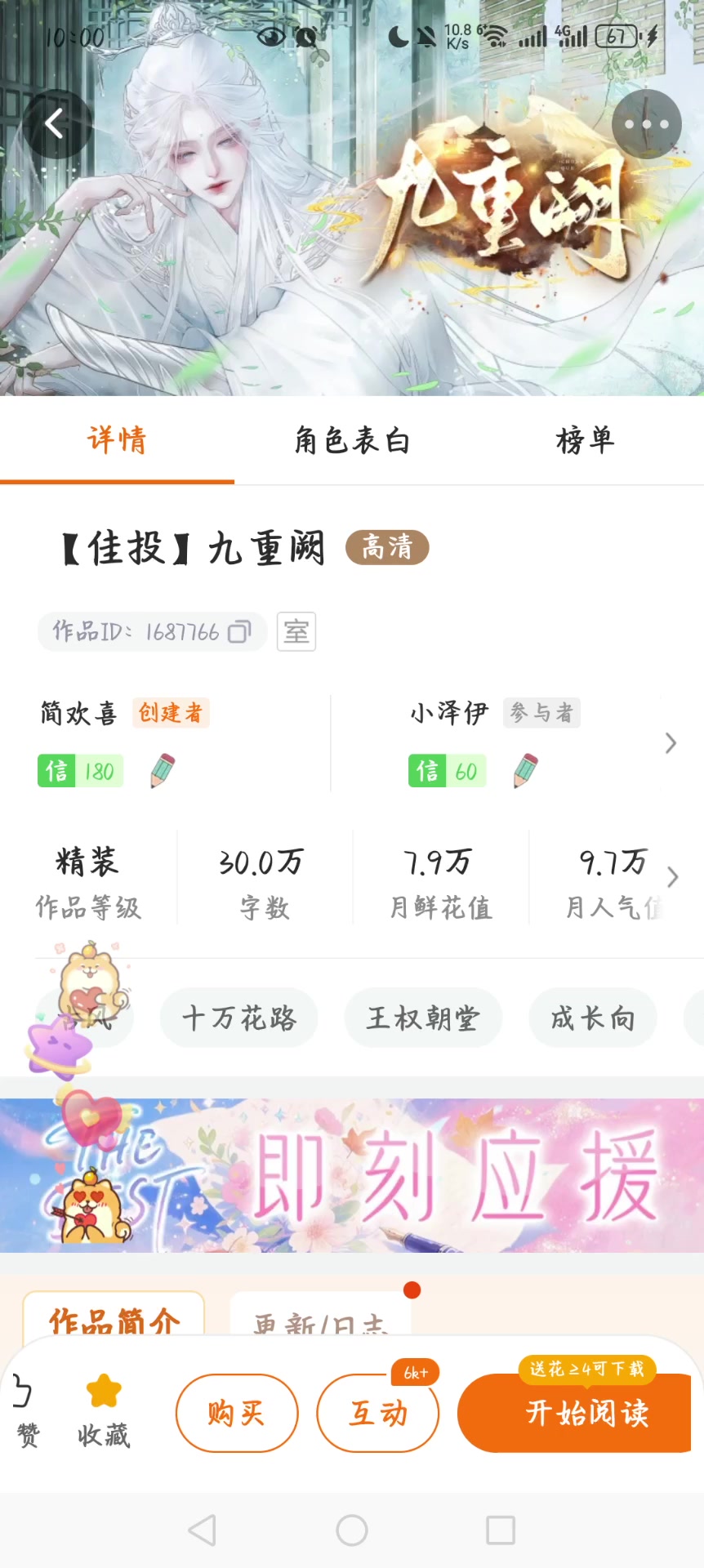Show the 作品简介 tab
The width and height of the screenshot is (704, 1568).
click(114, 1317)
